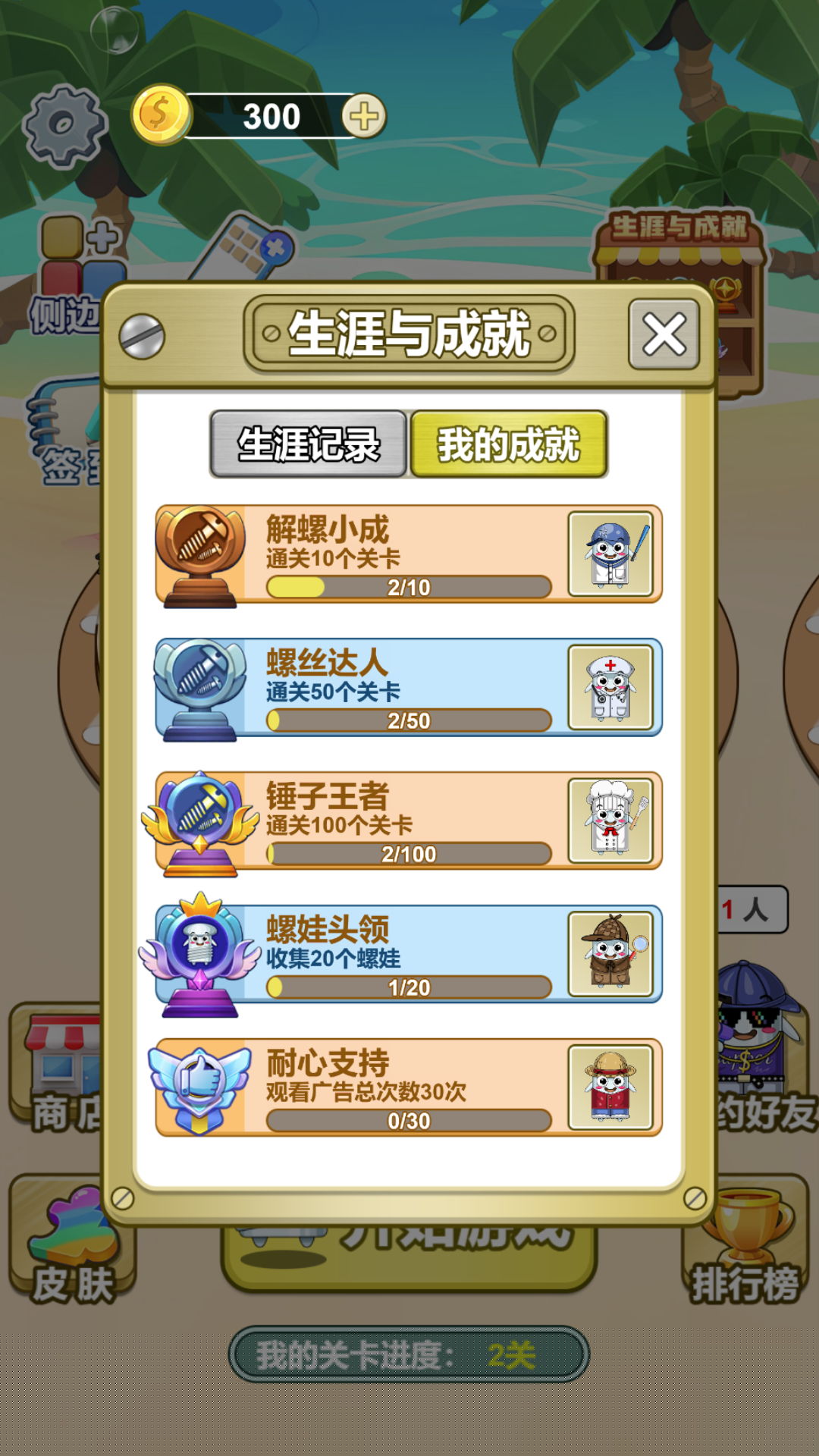This screenshot has width=819, height=1456.
Task: Close the 生涯与成就 dialog
Action: tap(664, 334)
